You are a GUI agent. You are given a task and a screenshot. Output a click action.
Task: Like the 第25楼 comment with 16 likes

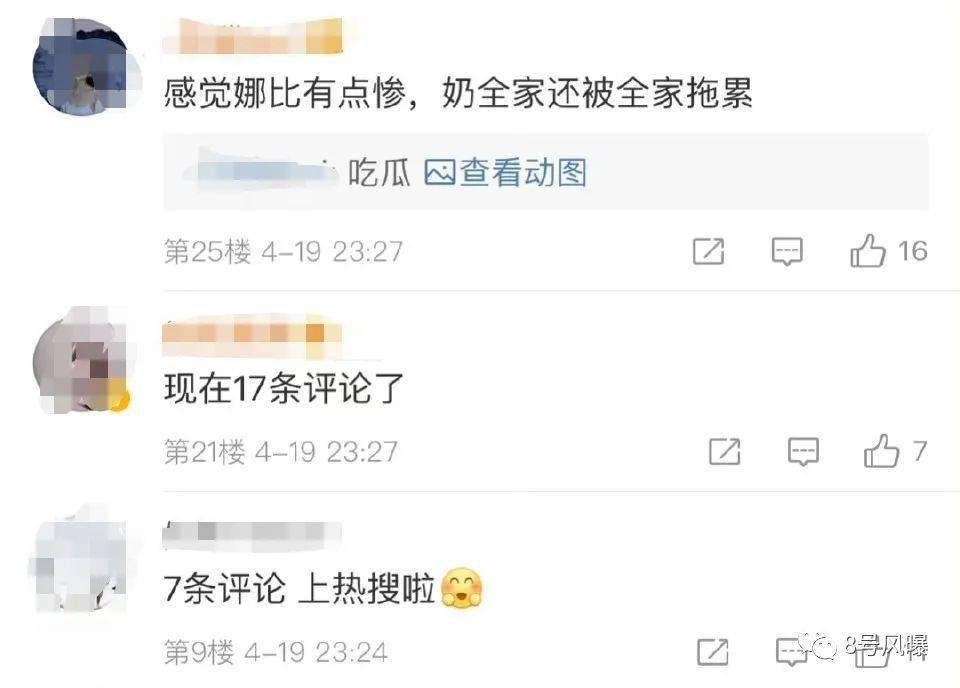868,251
